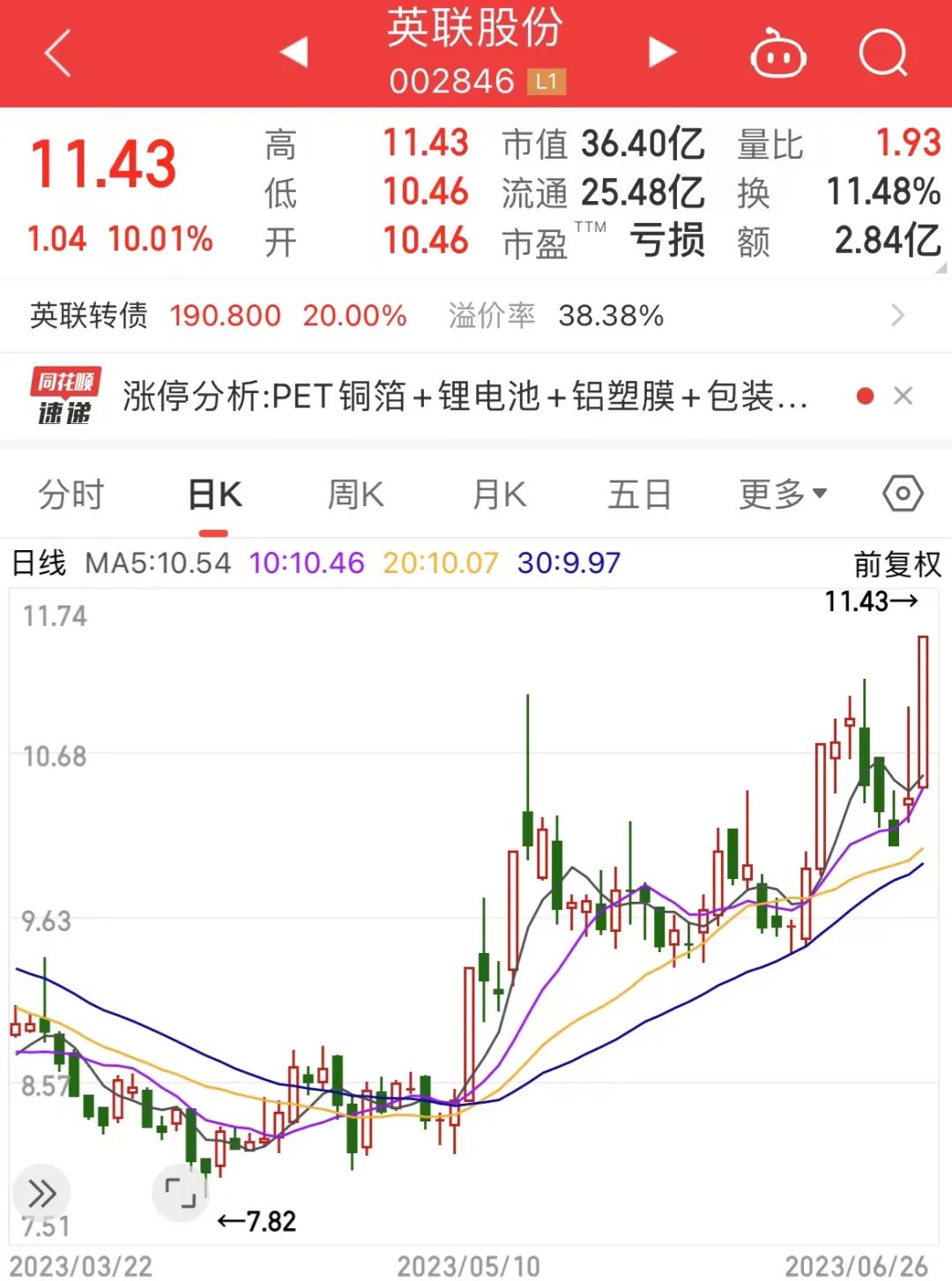Open the 英联转债 convertible bond row
This screenshot has width=952, height=1281.
point(476,316)
